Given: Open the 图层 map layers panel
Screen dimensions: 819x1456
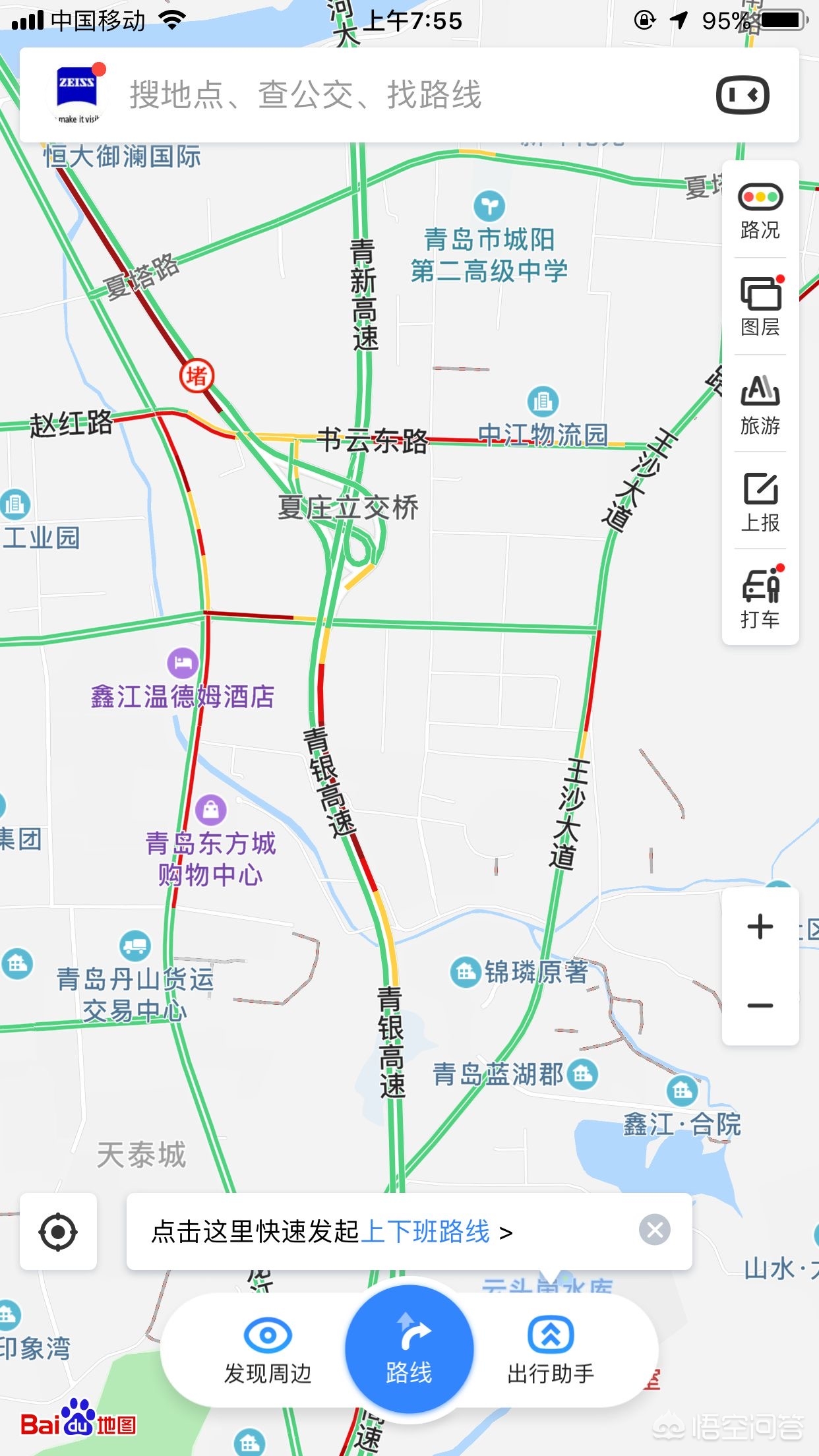Looking at the screenshot, I should pyautogui.click(x=760, y=309).
